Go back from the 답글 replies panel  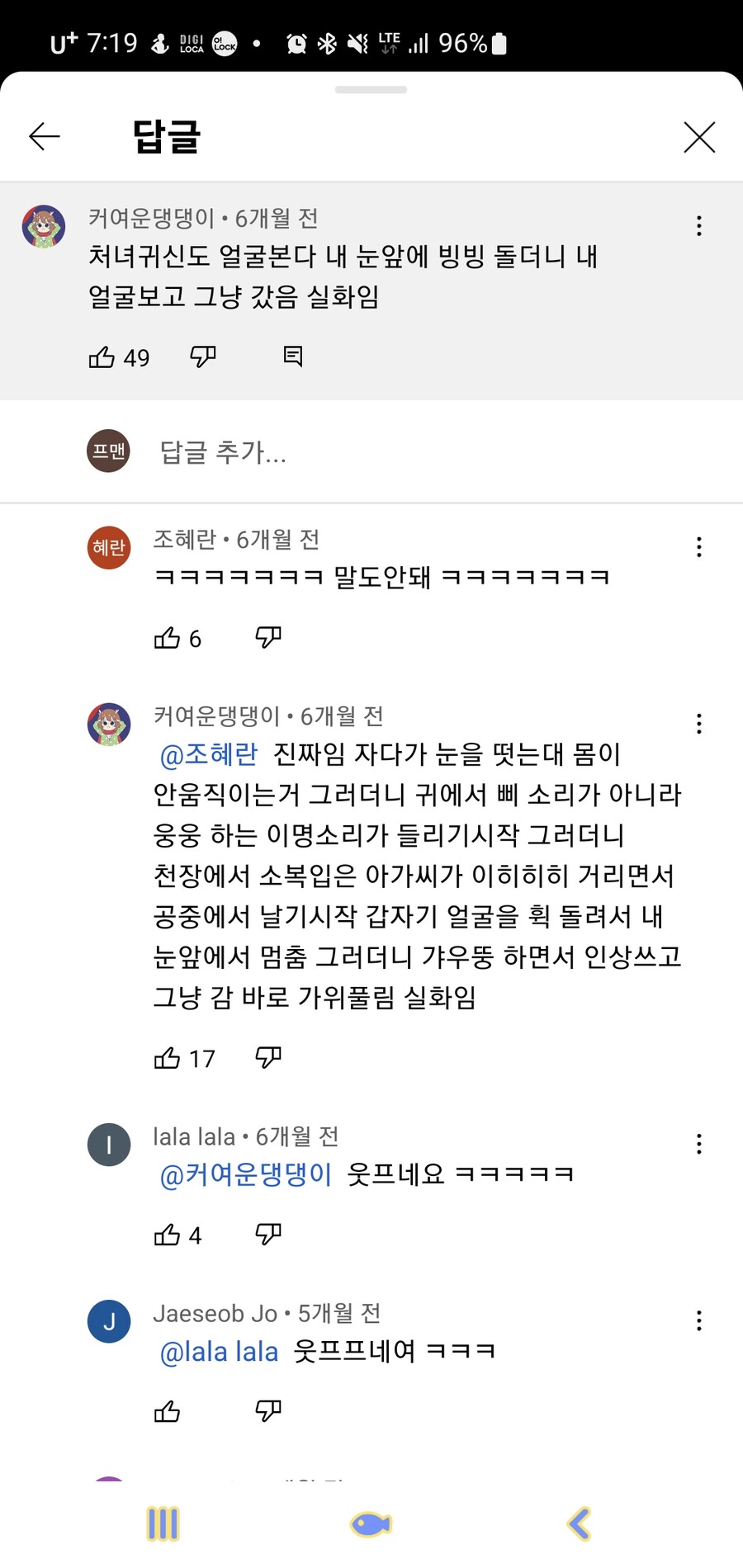point(45,136)
